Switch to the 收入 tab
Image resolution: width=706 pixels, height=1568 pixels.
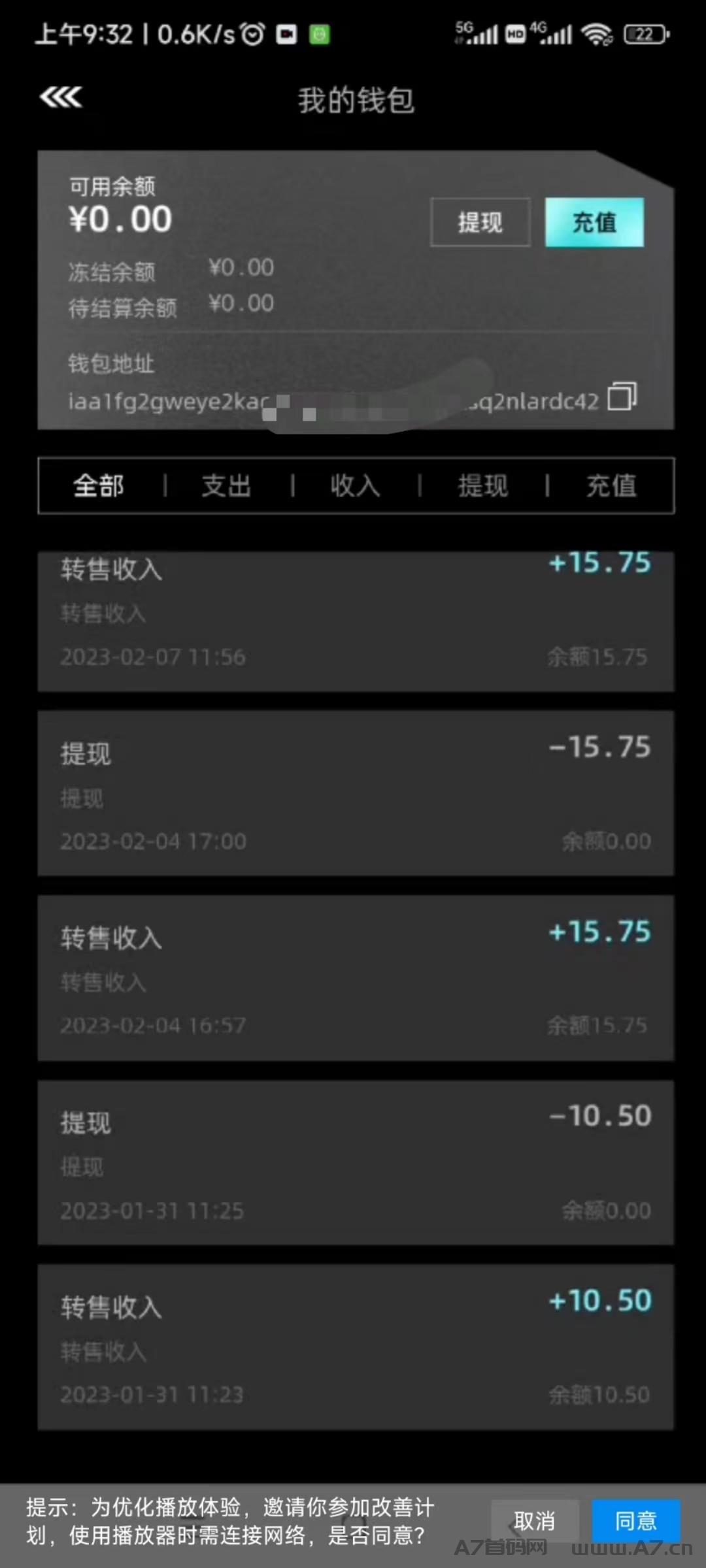pyautogui.click(x=355, y=485)
